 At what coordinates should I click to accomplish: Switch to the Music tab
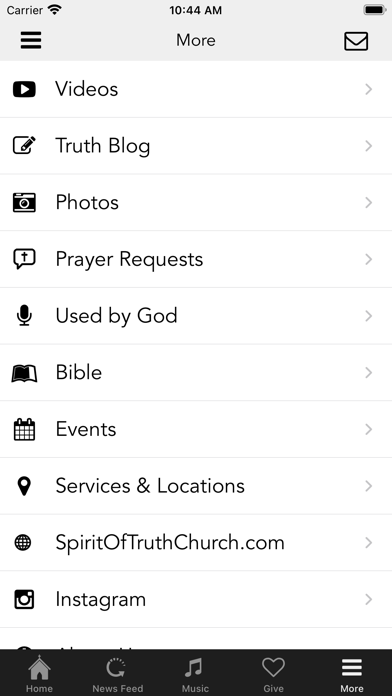195,674
